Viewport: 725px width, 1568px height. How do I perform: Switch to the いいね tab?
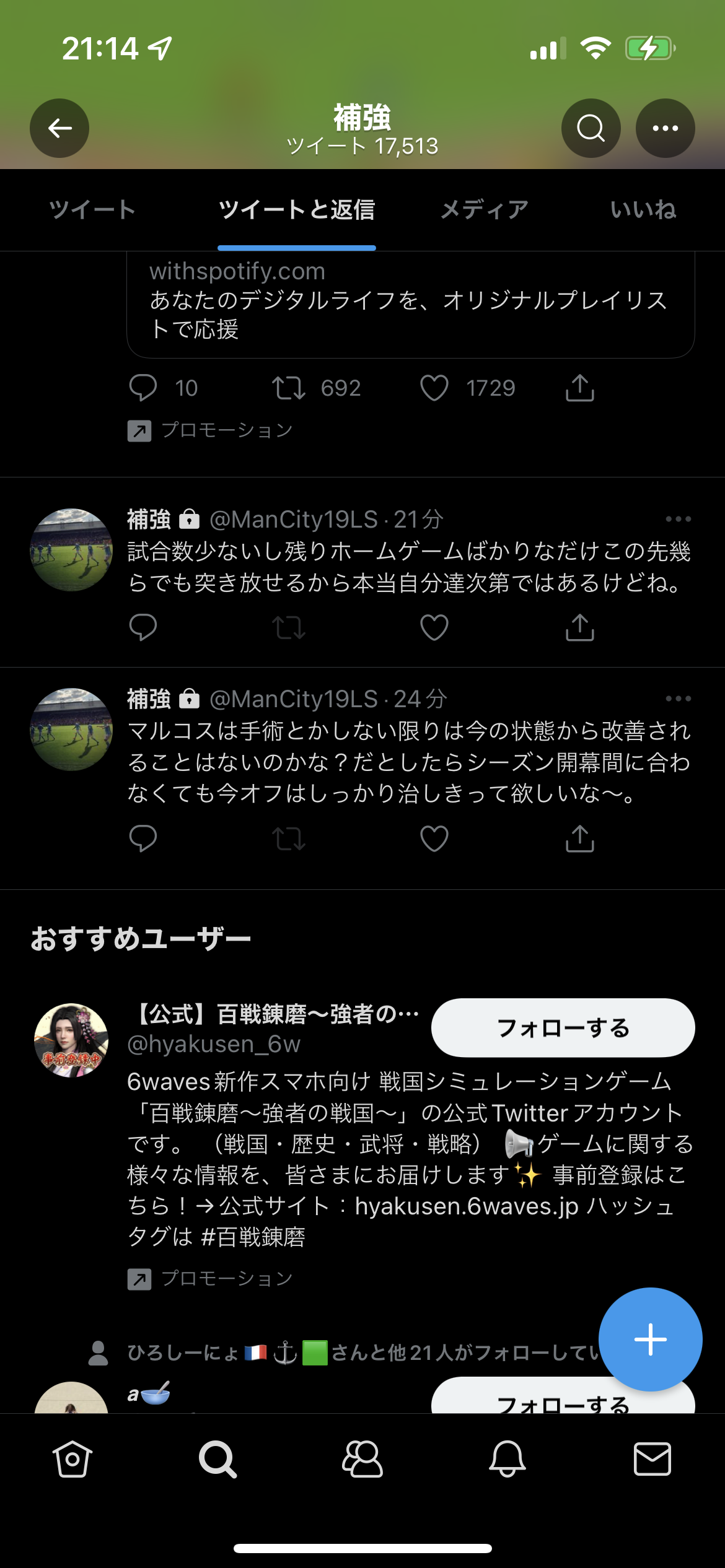(643, 210)
